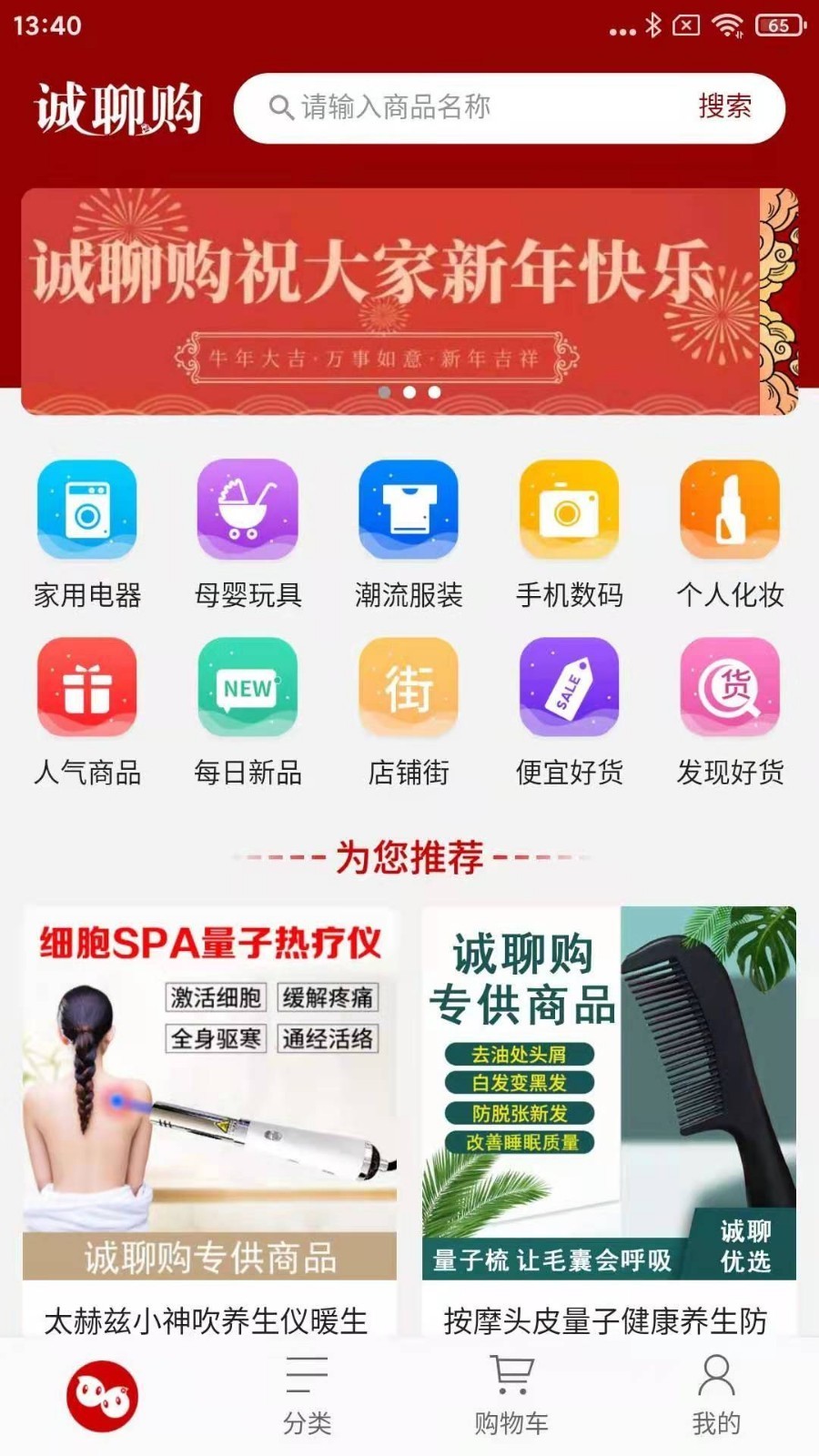
Task: Switch to the home tab
Action: (102, 1396)
